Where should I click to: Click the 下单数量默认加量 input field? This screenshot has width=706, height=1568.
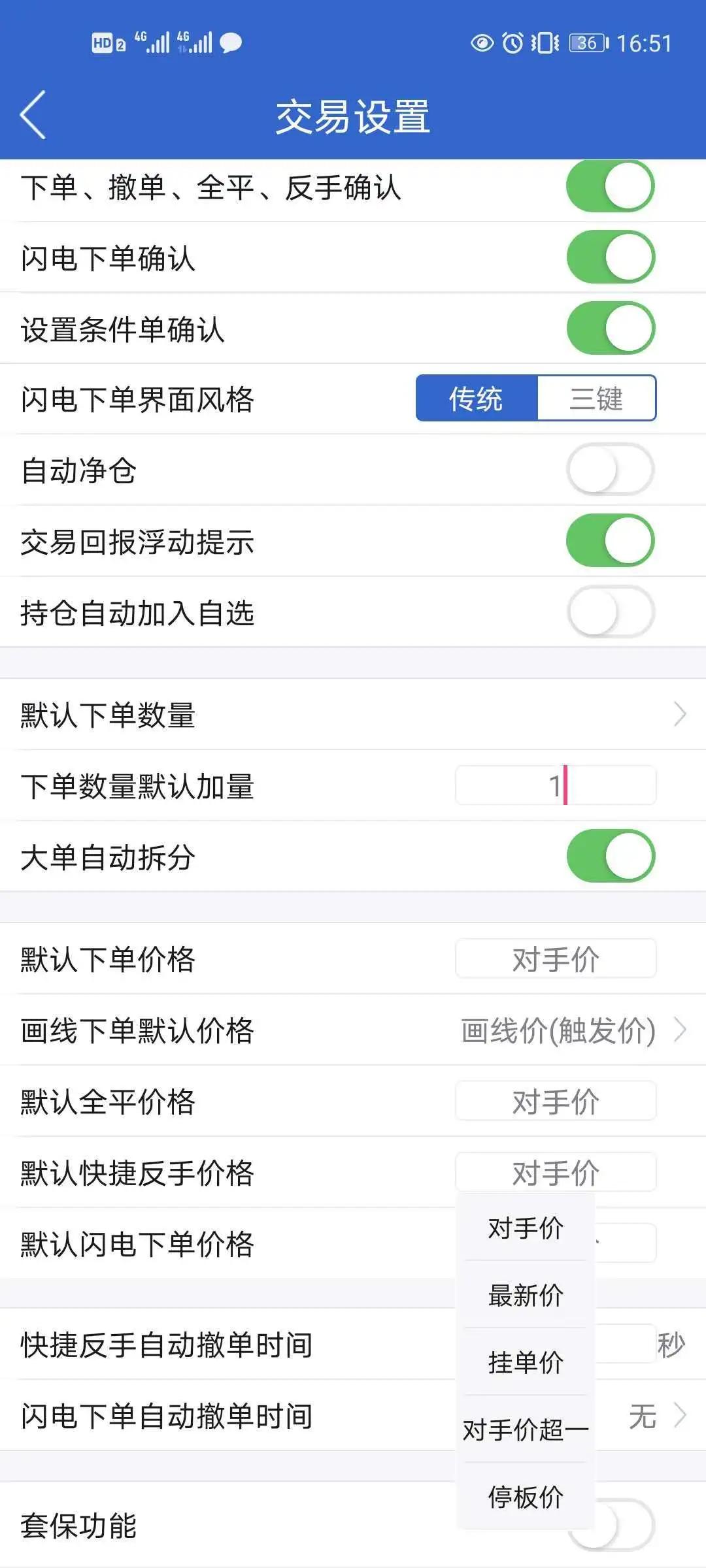tap(555, 785)
